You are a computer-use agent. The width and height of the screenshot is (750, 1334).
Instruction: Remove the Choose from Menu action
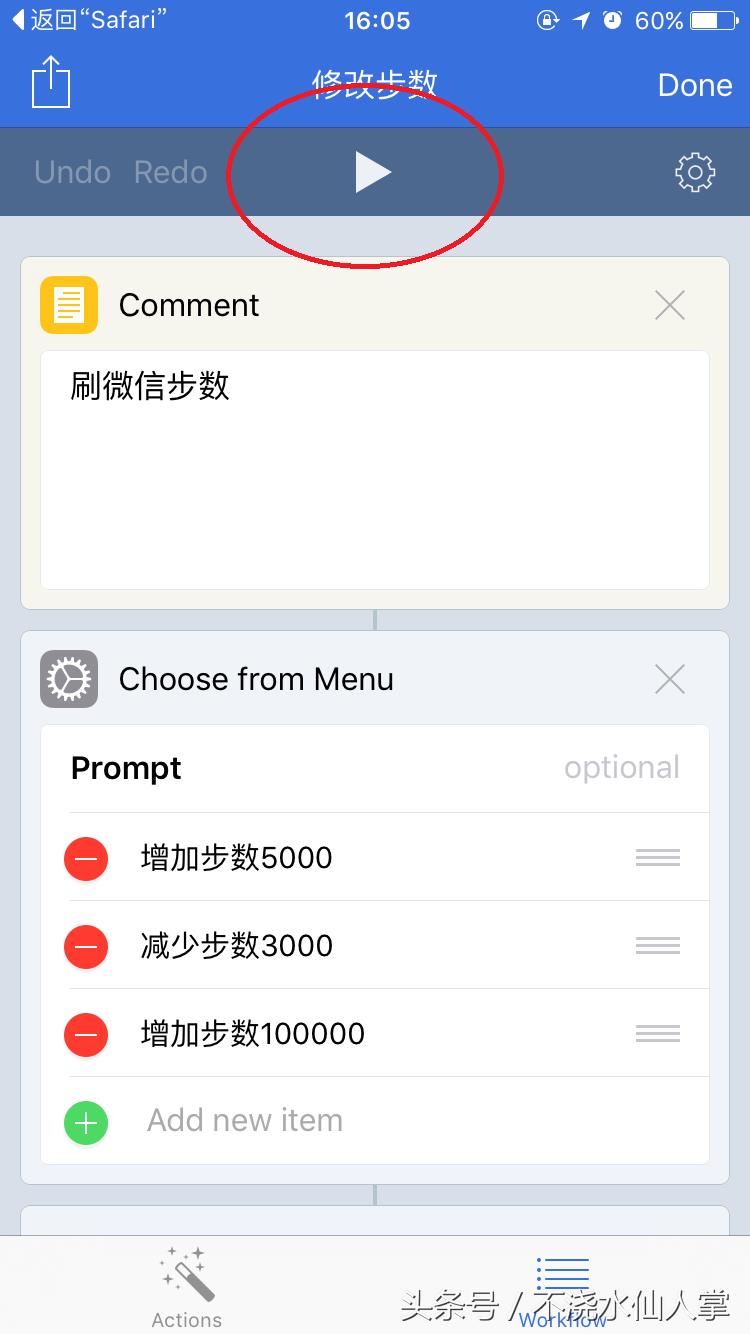coord(670,679)
